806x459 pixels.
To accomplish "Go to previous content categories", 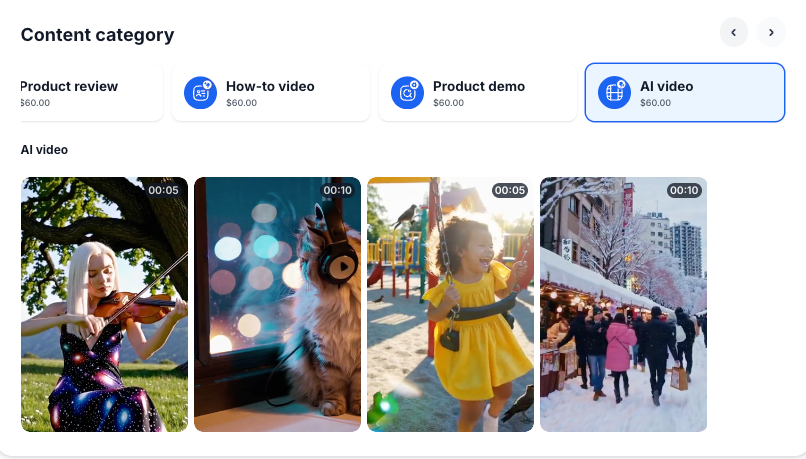I will point(733,33).
